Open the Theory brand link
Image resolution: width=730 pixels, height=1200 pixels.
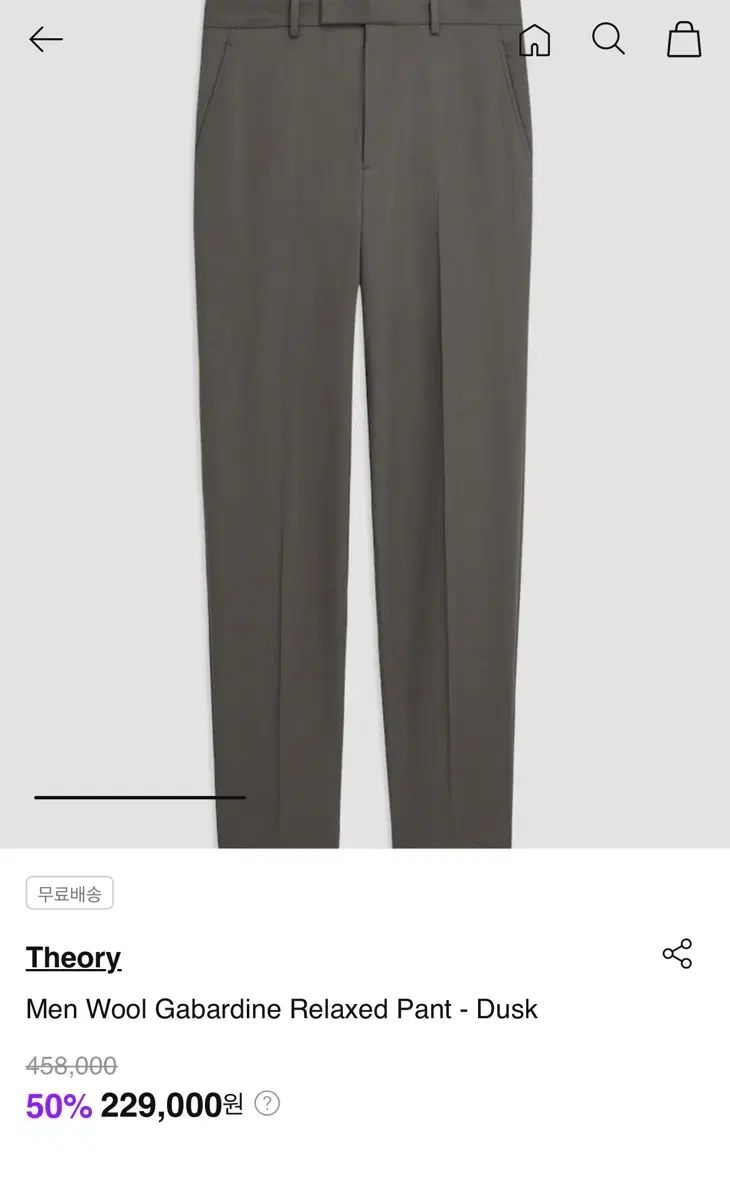[x=73, y=958]
